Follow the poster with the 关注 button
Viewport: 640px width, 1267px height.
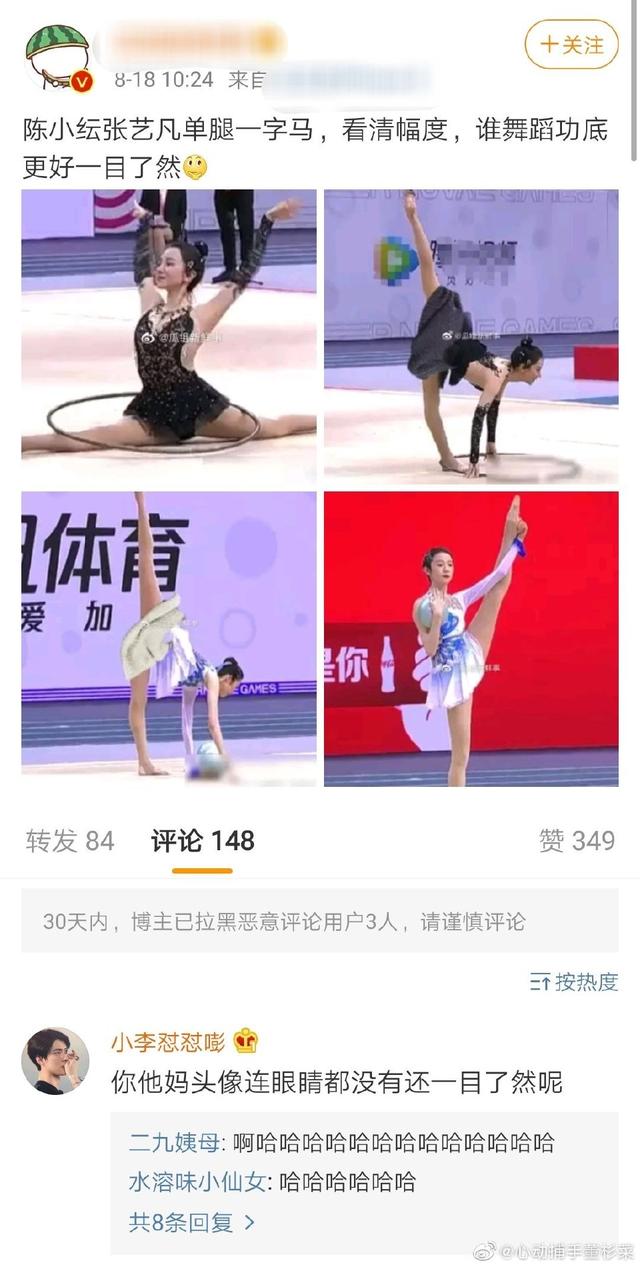click(x=572, y=44)
